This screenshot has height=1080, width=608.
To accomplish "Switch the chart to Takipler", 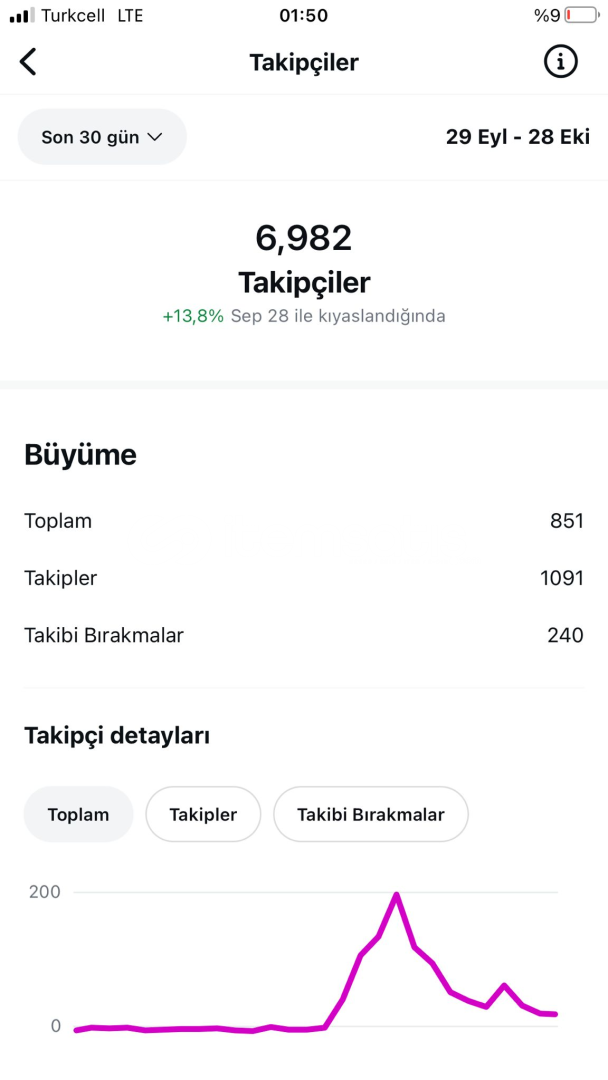I will [203, 814].
